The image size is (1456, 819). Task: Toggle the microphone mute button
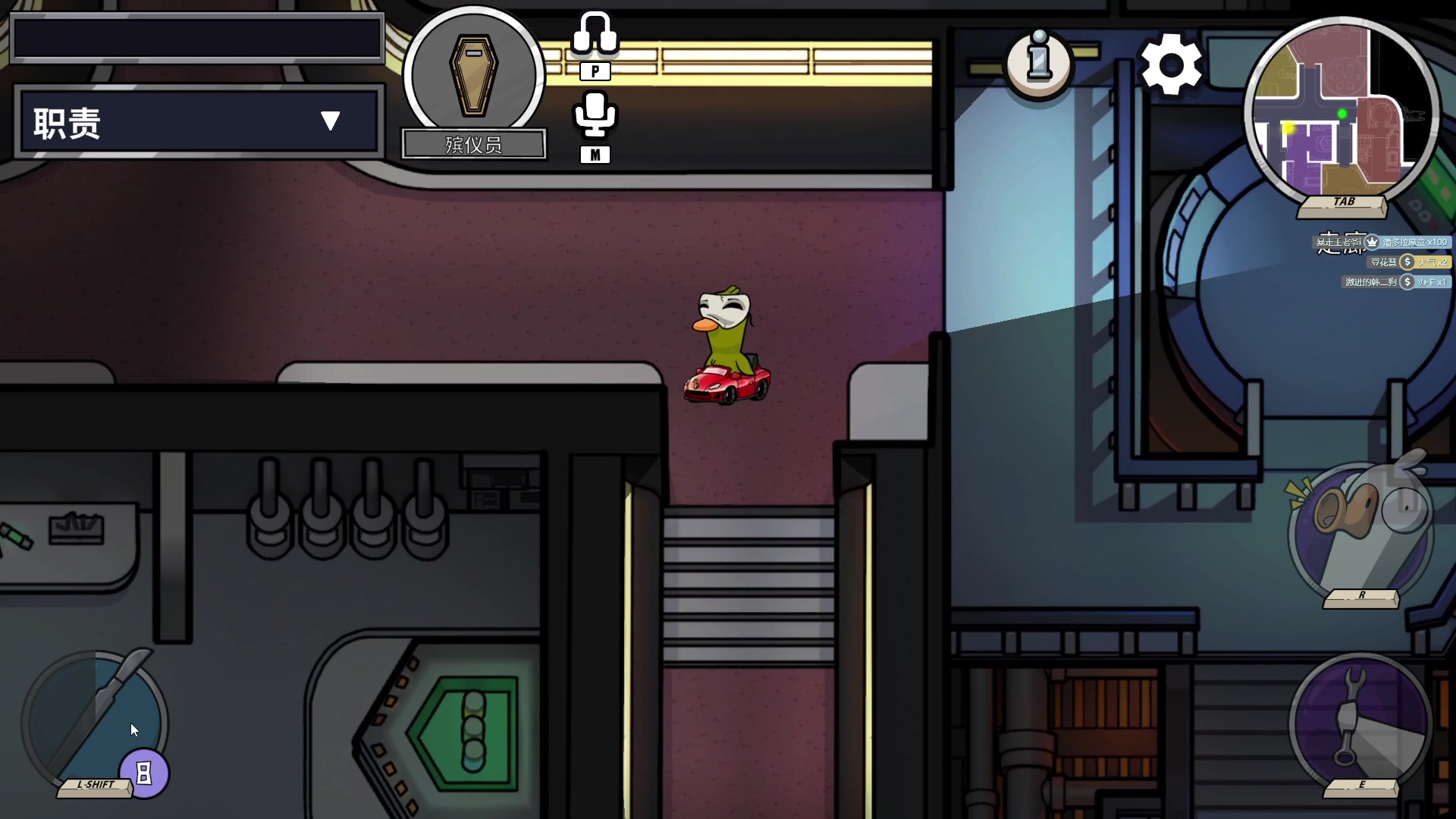click(595, 115)
